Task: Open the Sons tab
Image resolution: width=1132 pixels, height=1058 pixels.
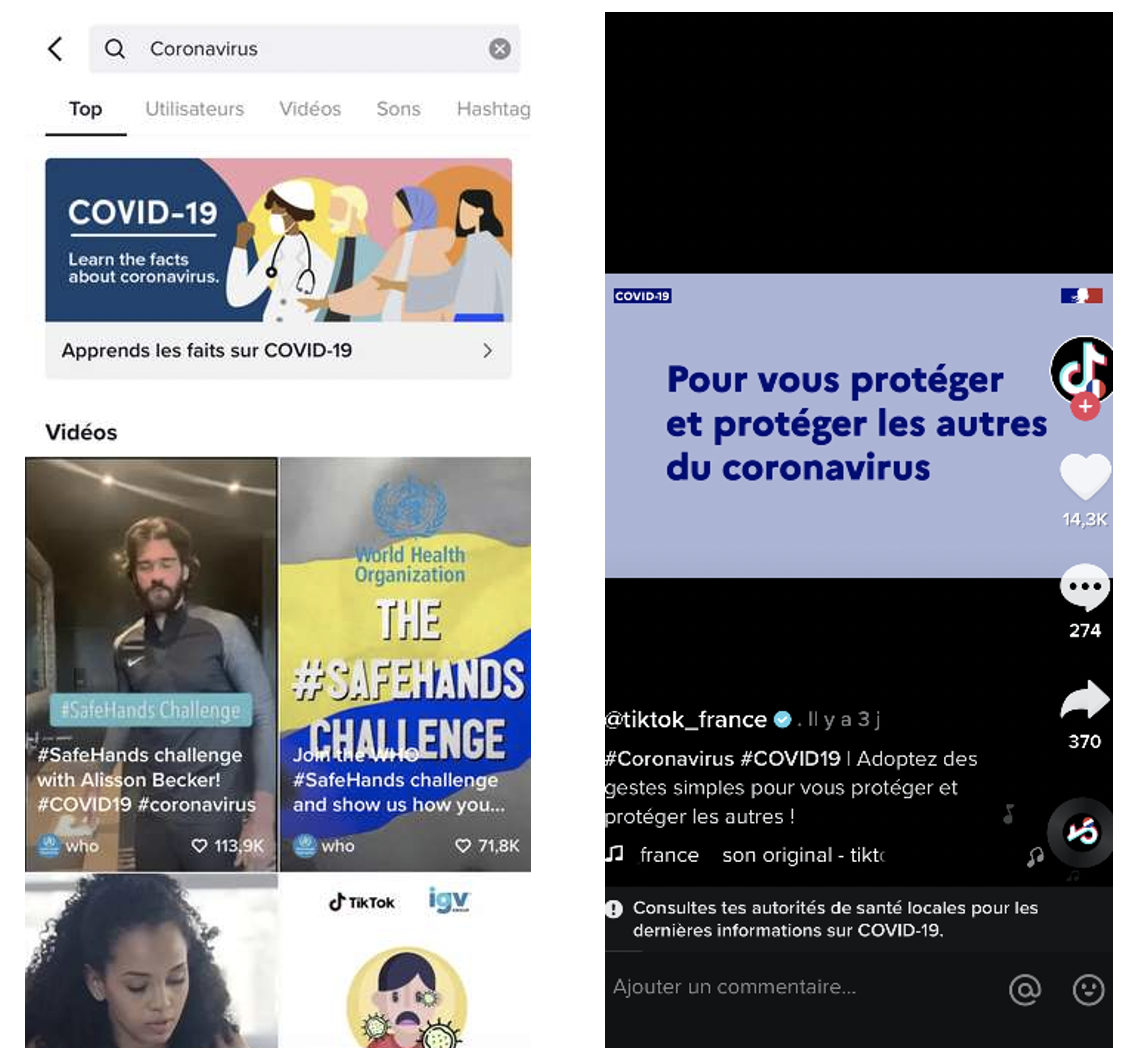Action: 398,109
